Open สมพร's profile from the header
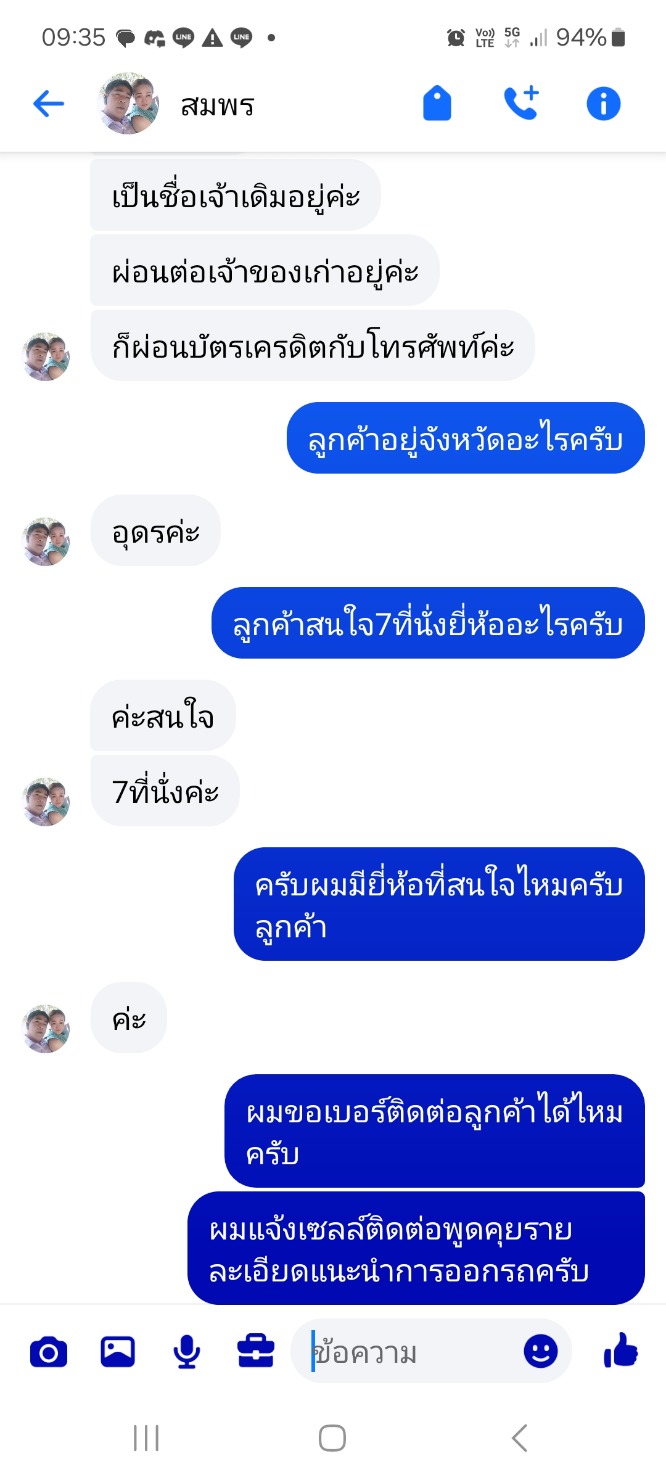The image size is (666, 1480). (x=130, y=103)
